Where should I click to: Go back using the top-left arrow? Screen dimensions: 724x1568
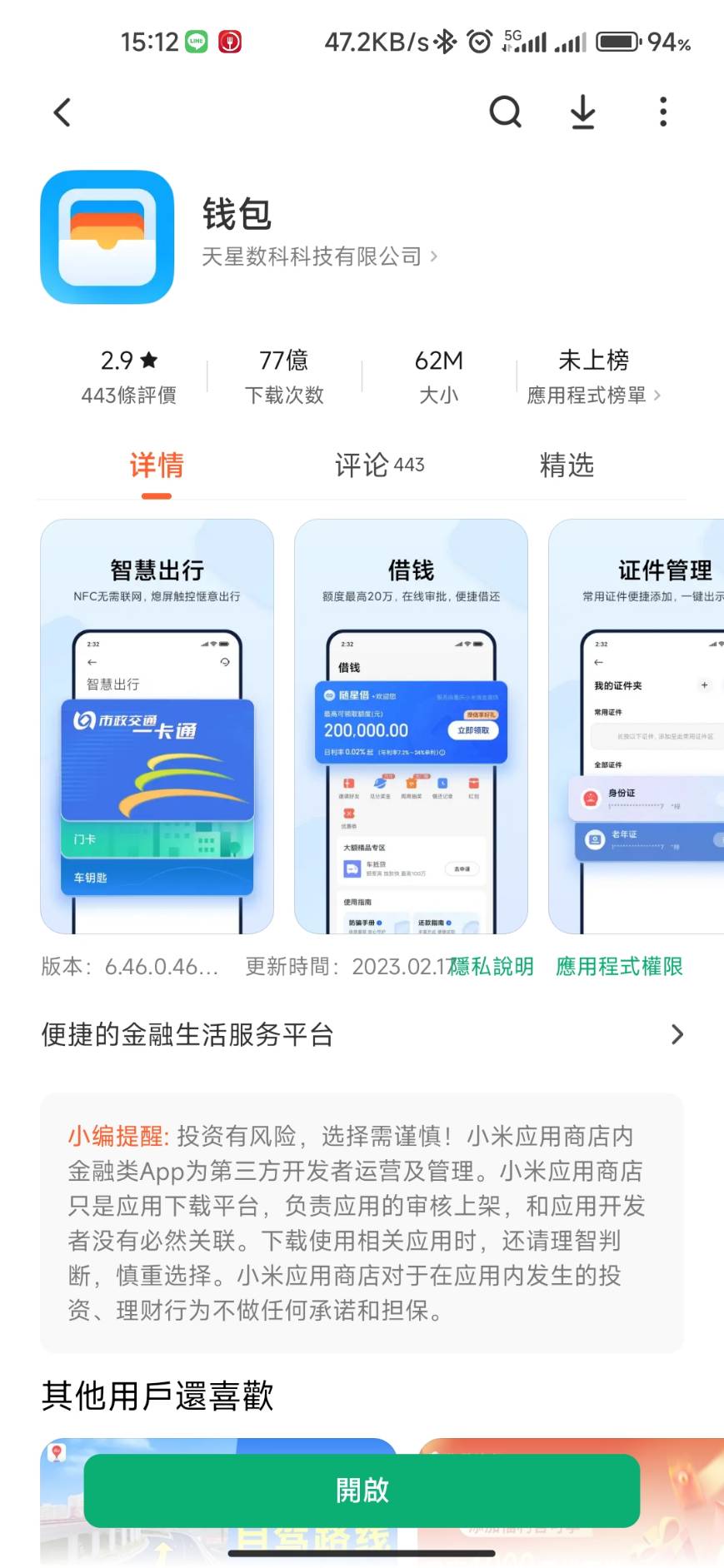(62, 112)
